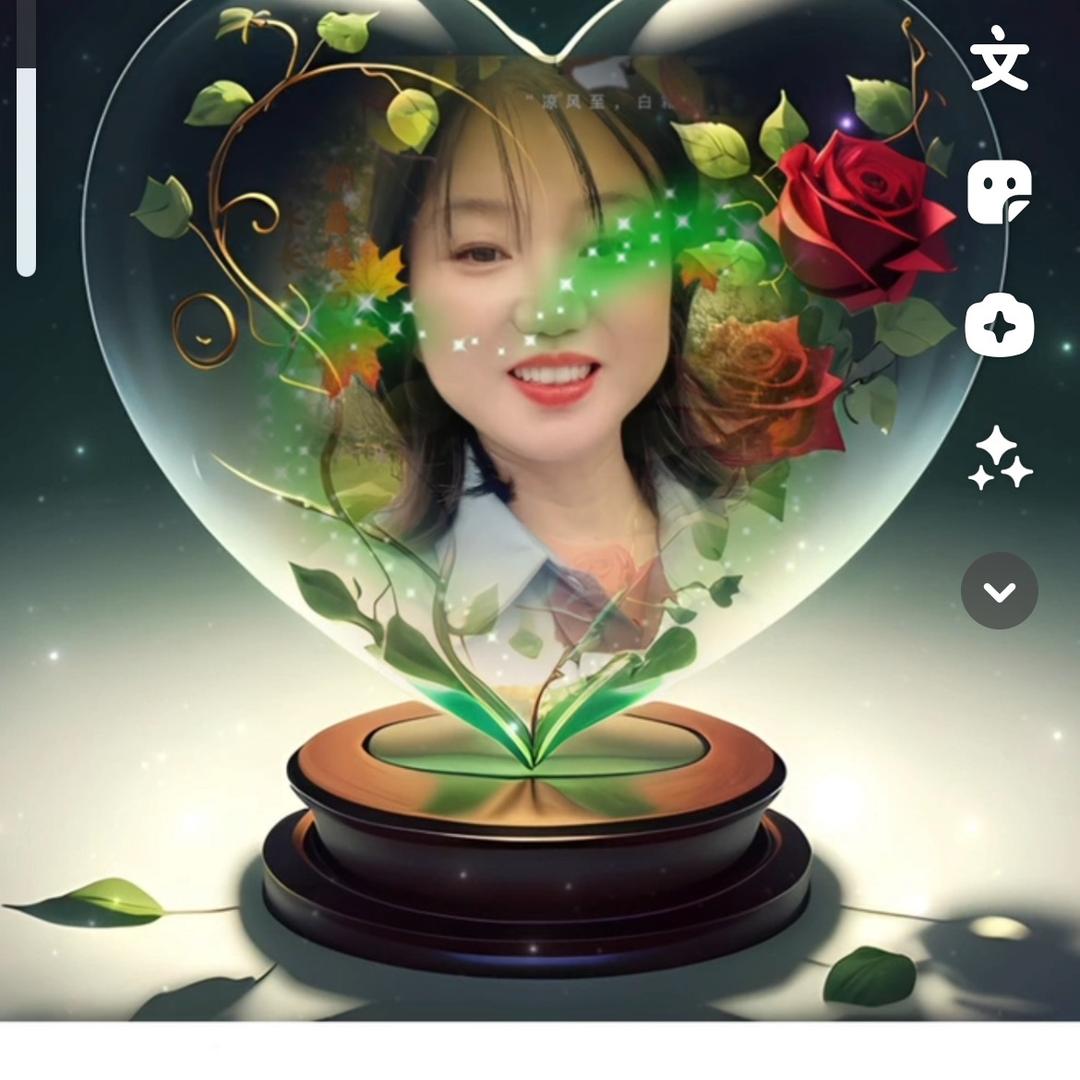Expand more tools with the down chevron
Viewport: 1080px width, 1080px height.
tap(999, 591)
